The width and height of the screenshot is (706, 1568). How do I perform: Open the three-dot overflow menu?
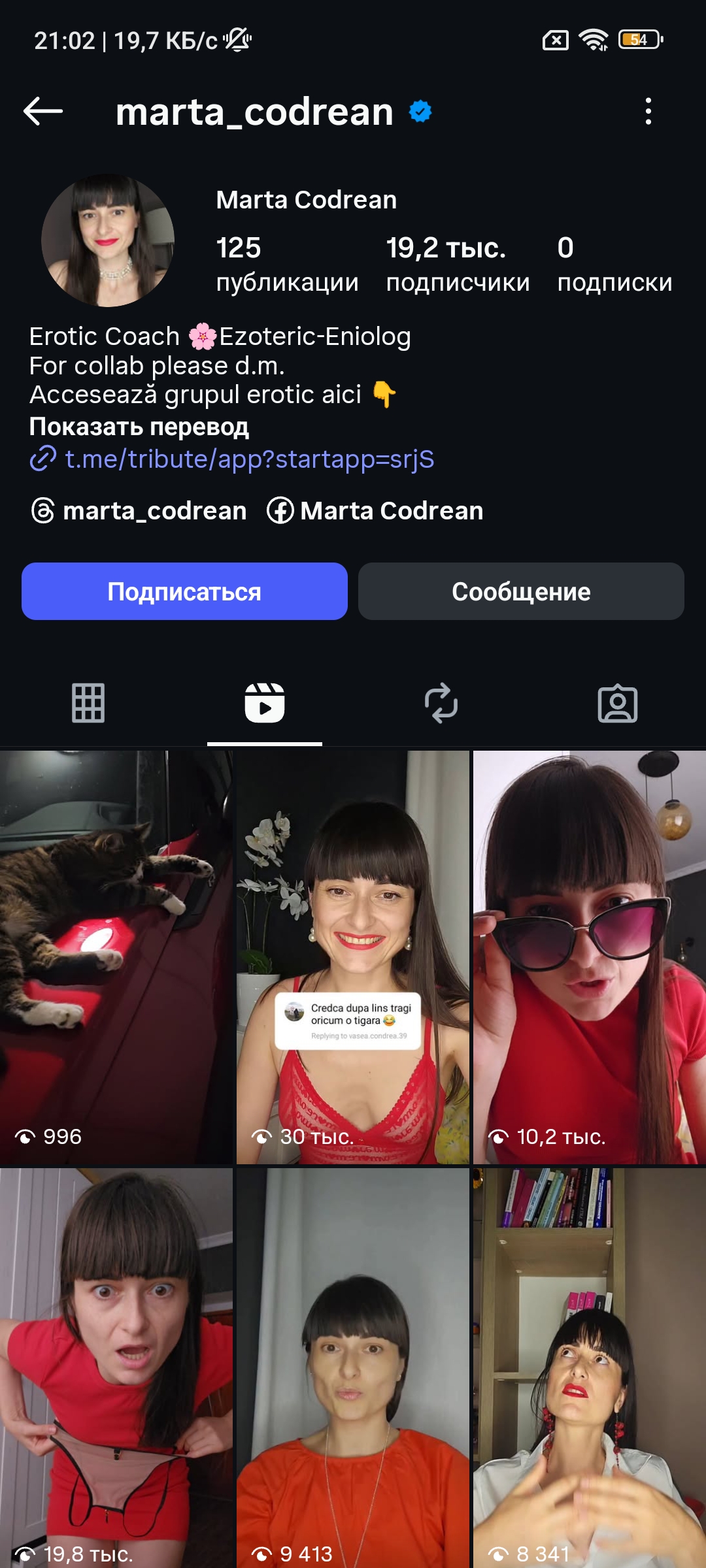point(648,111)
